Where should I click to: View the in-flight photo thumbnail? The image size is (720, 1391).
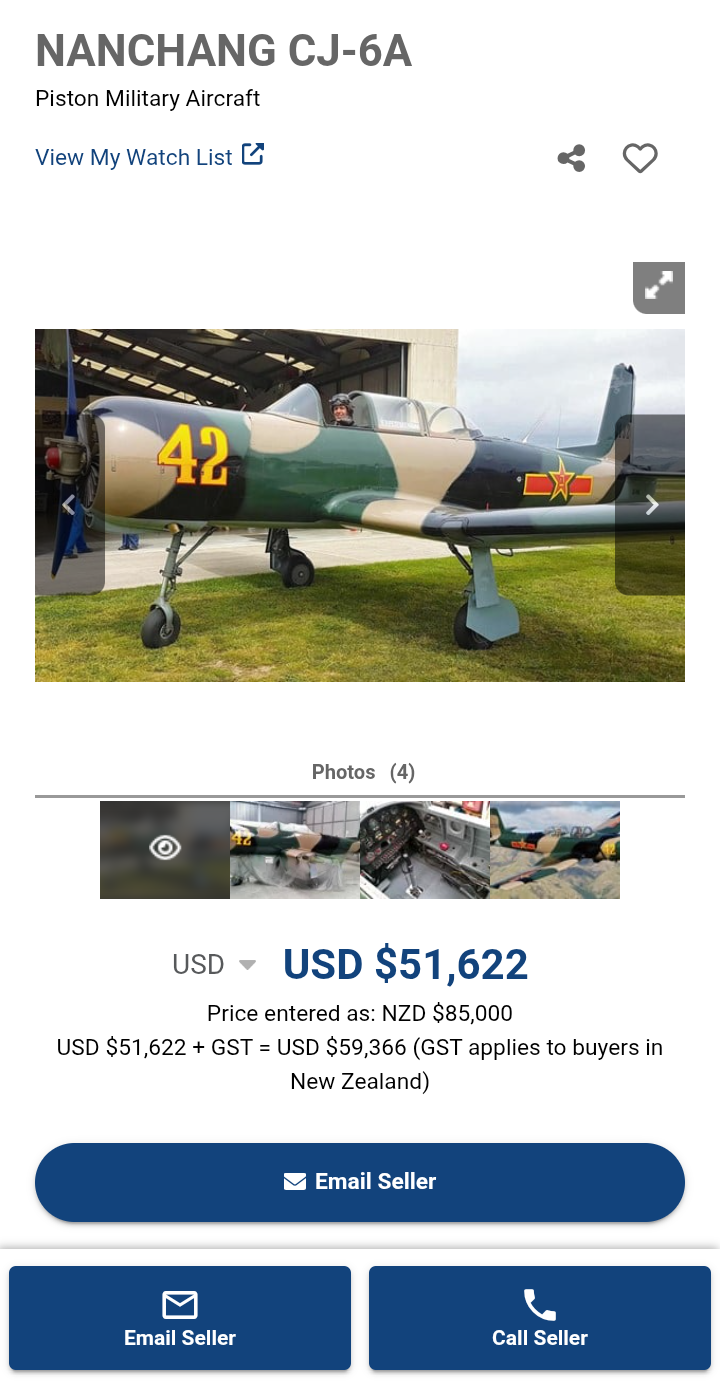pos(555,849)
